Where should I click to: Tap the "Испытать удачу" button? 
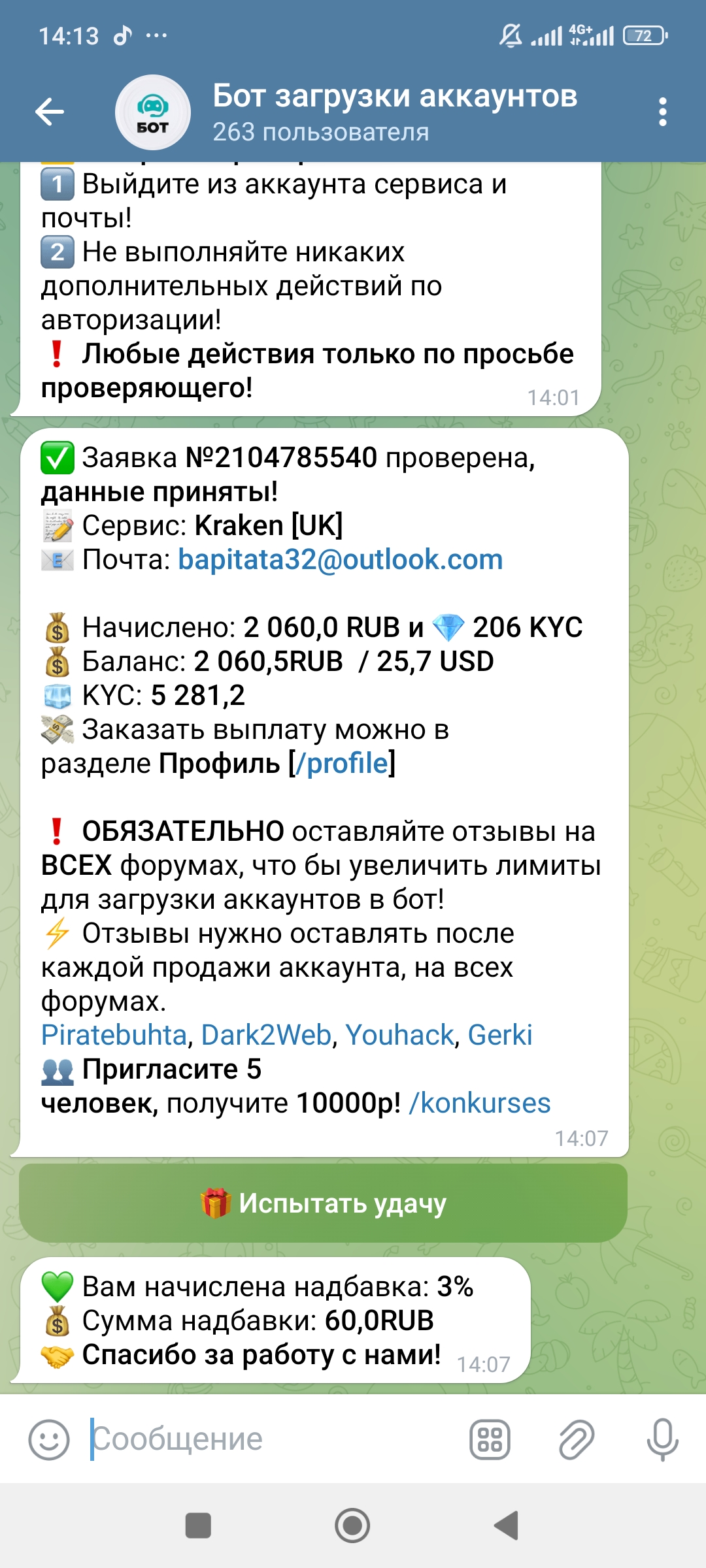(323, 1203)
